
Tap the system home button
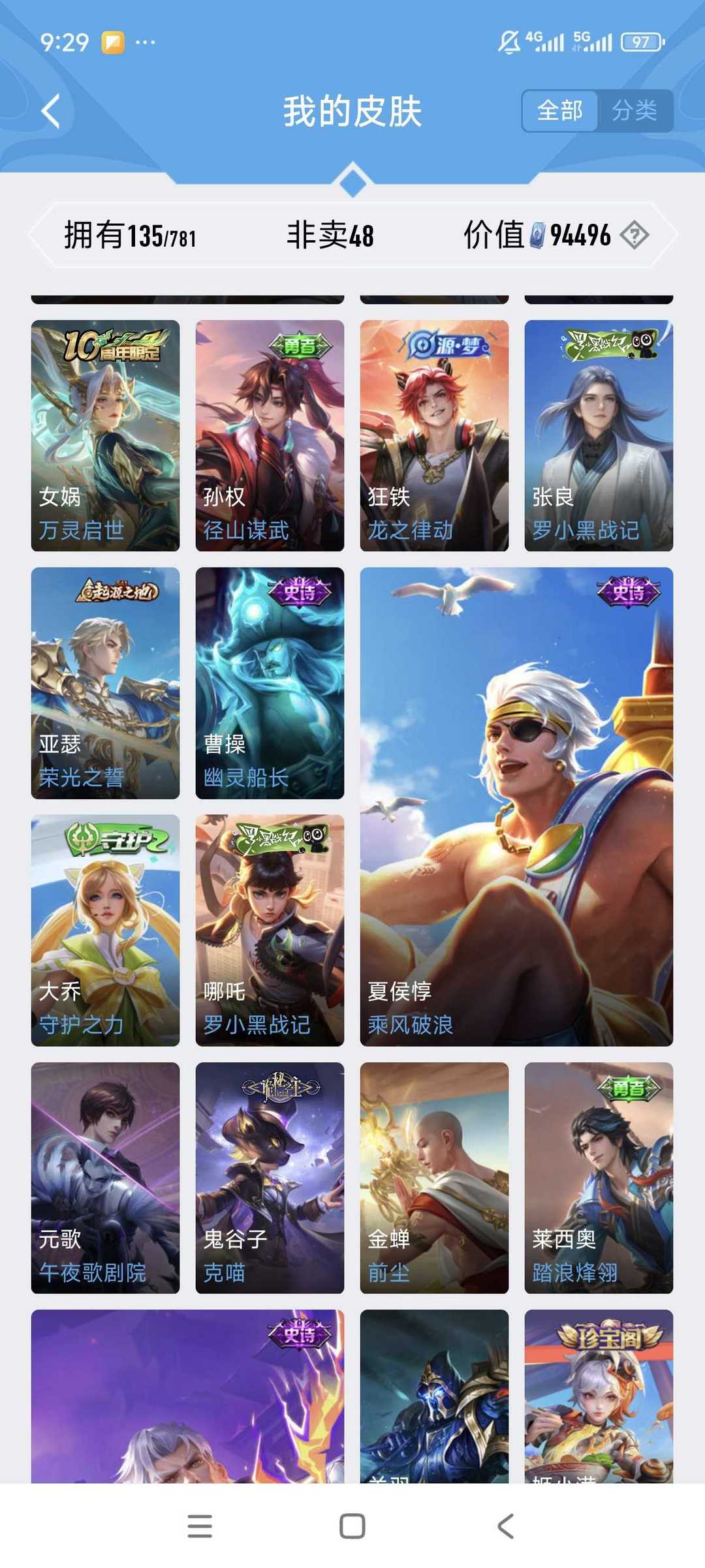(352, 1526)
